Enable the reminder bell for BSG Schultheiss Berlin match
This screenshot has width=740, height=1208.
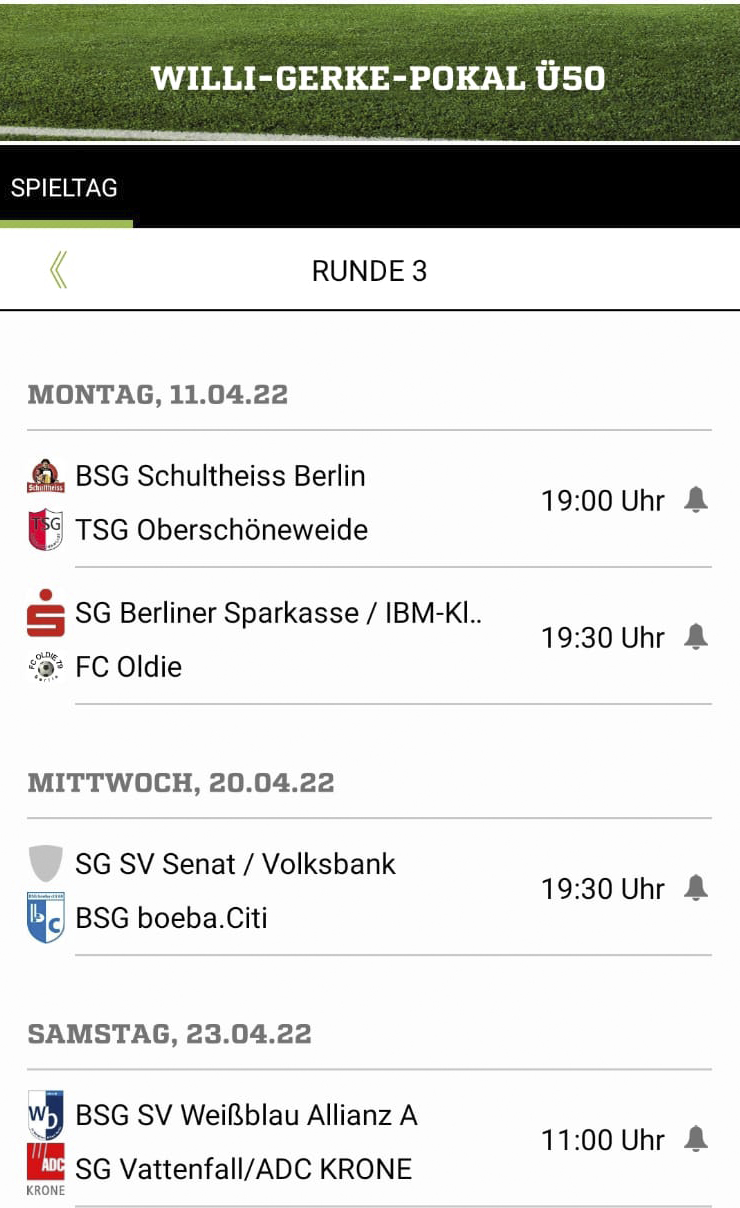pos(696,500)
